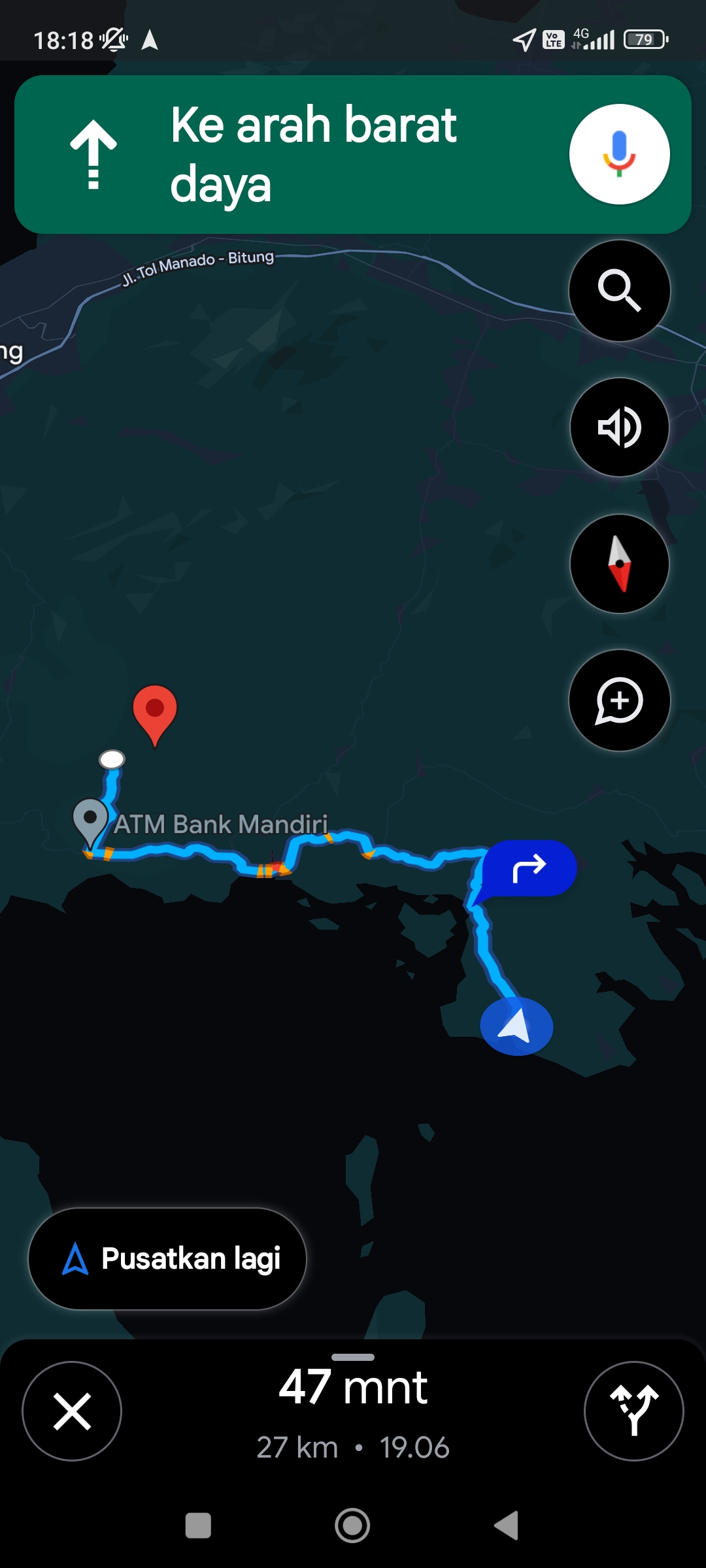
Task: Tap the compass to reorient map
Action: (619, 564)
